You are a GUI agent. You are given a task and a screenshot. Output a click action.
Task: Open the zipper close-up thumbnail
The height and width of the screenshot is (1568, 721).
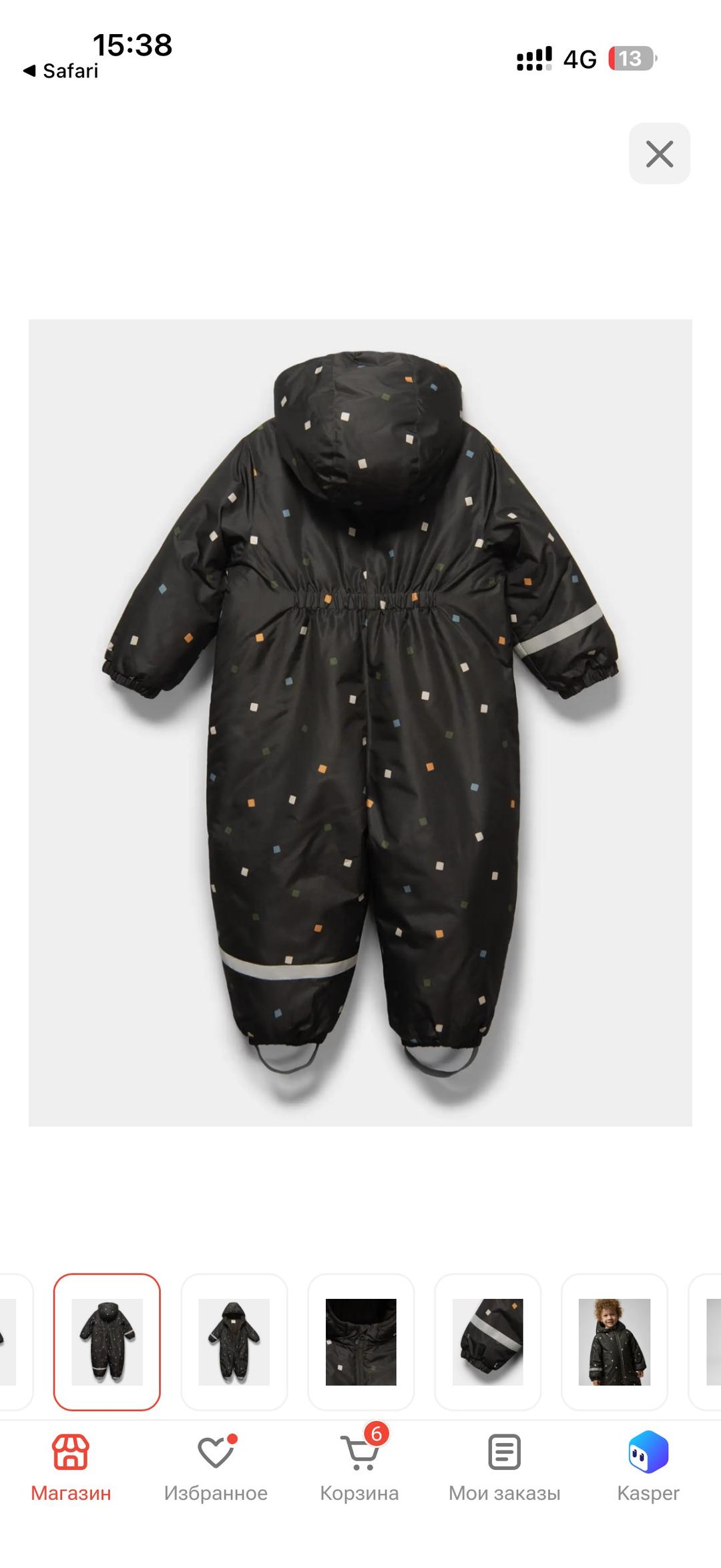(361, 1342)
